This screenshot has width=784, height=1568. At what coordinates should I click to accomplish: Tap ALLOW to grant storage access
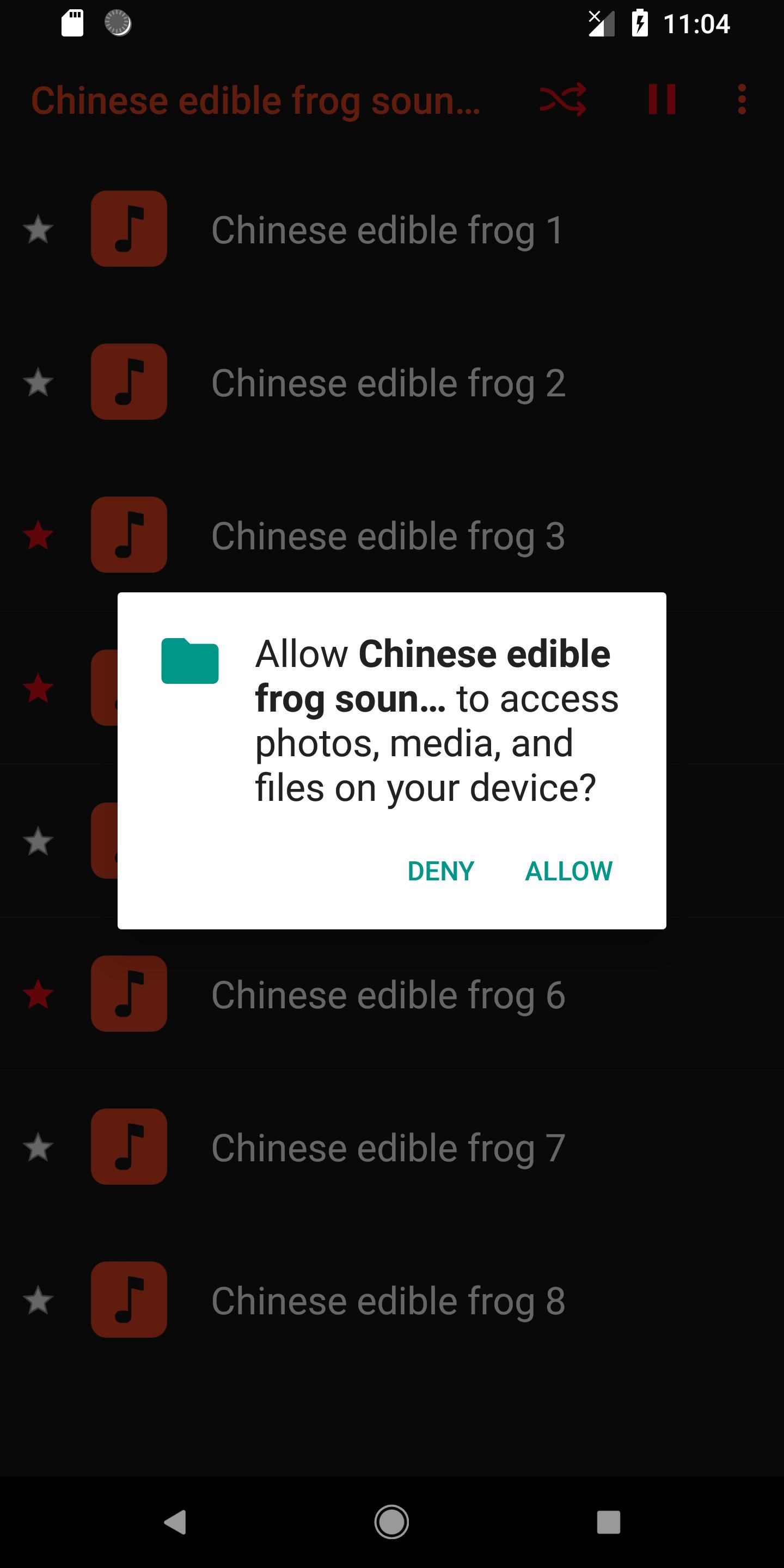click(x=568, y=872)
